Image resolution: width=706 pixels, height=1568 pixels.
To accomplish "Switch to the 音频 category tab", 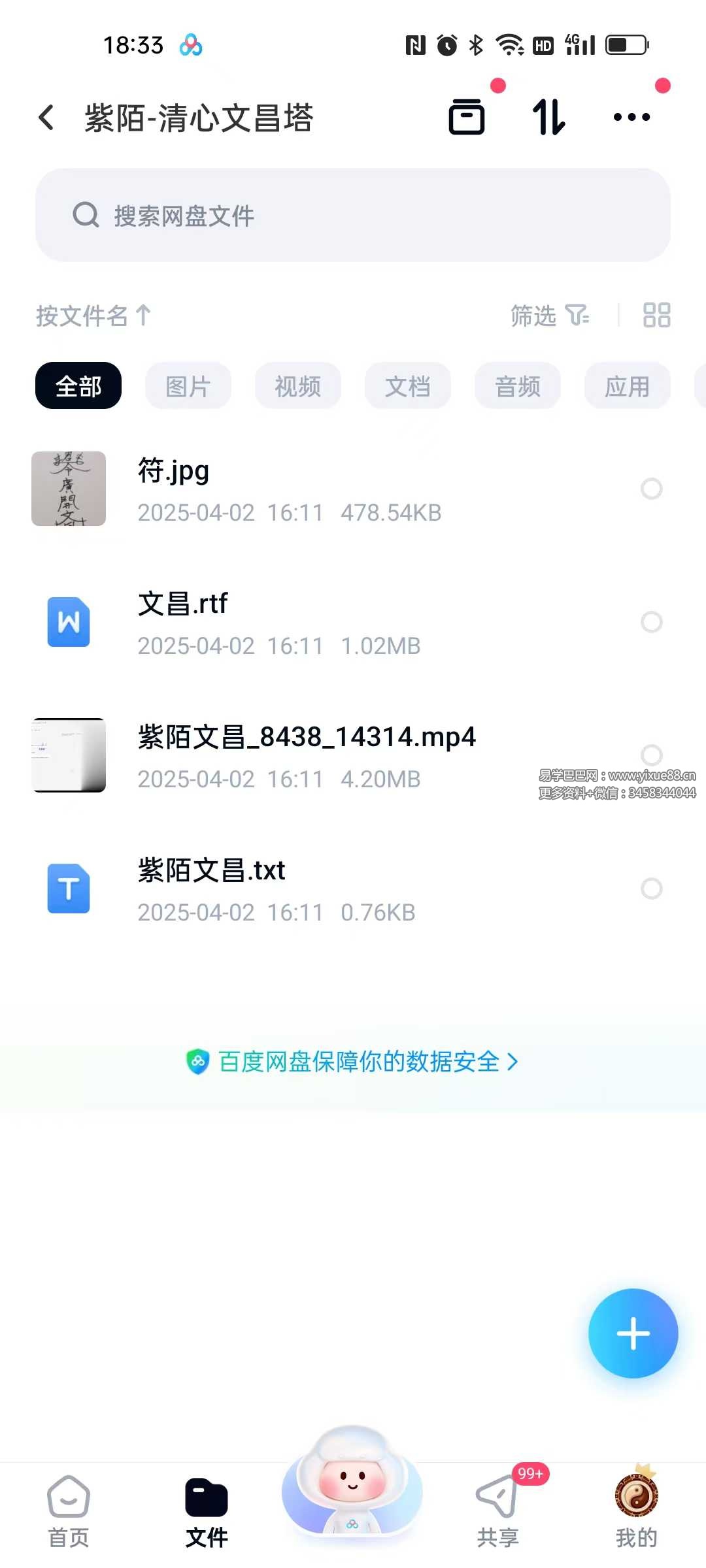I will (516, 386).
